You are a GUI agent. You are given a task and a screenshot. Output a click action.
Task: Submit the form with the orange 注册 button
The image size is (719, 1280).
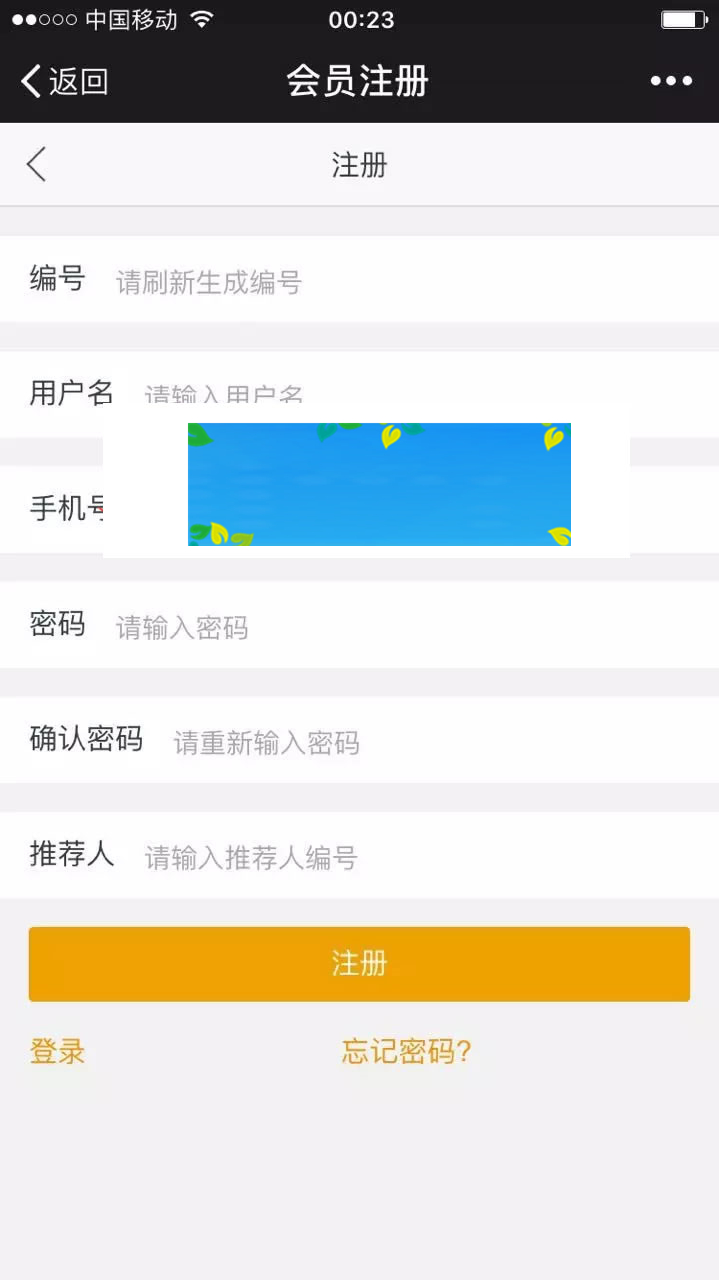point(359,964)
